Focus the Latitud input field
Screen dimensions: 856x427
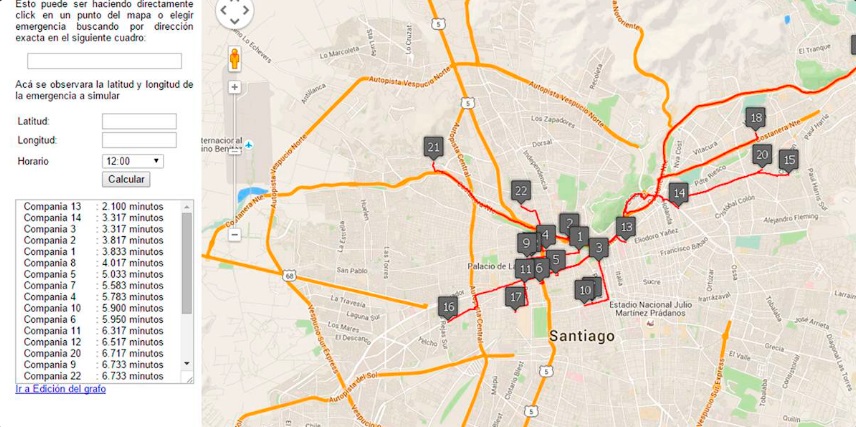click(x=139, y=121)
